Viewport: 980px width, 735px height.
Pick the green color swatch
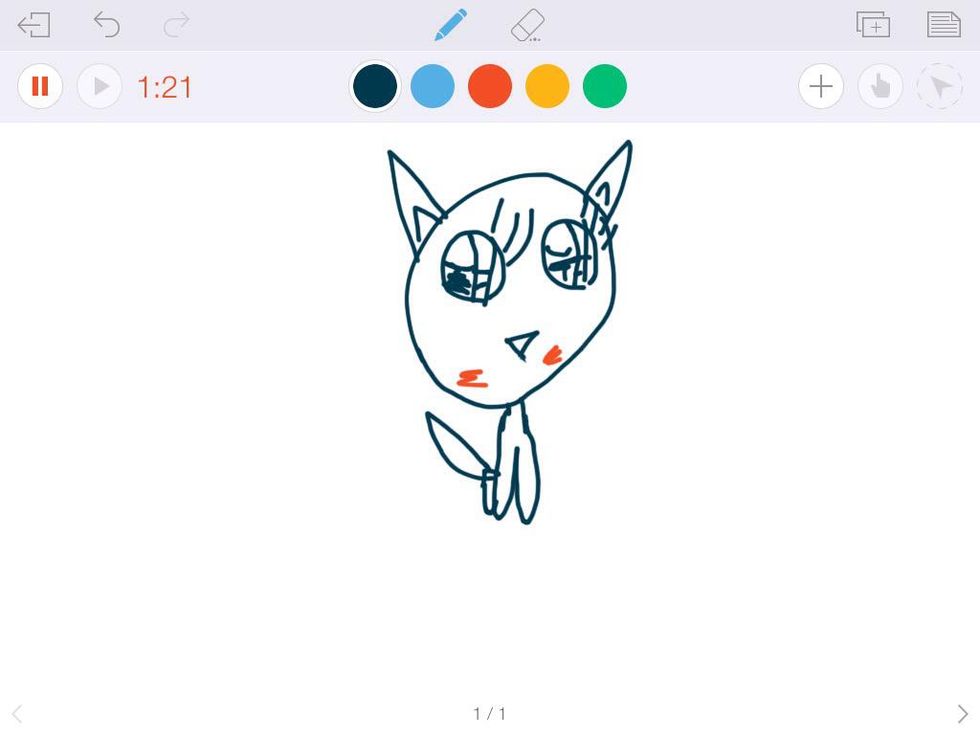click(605, 87)
